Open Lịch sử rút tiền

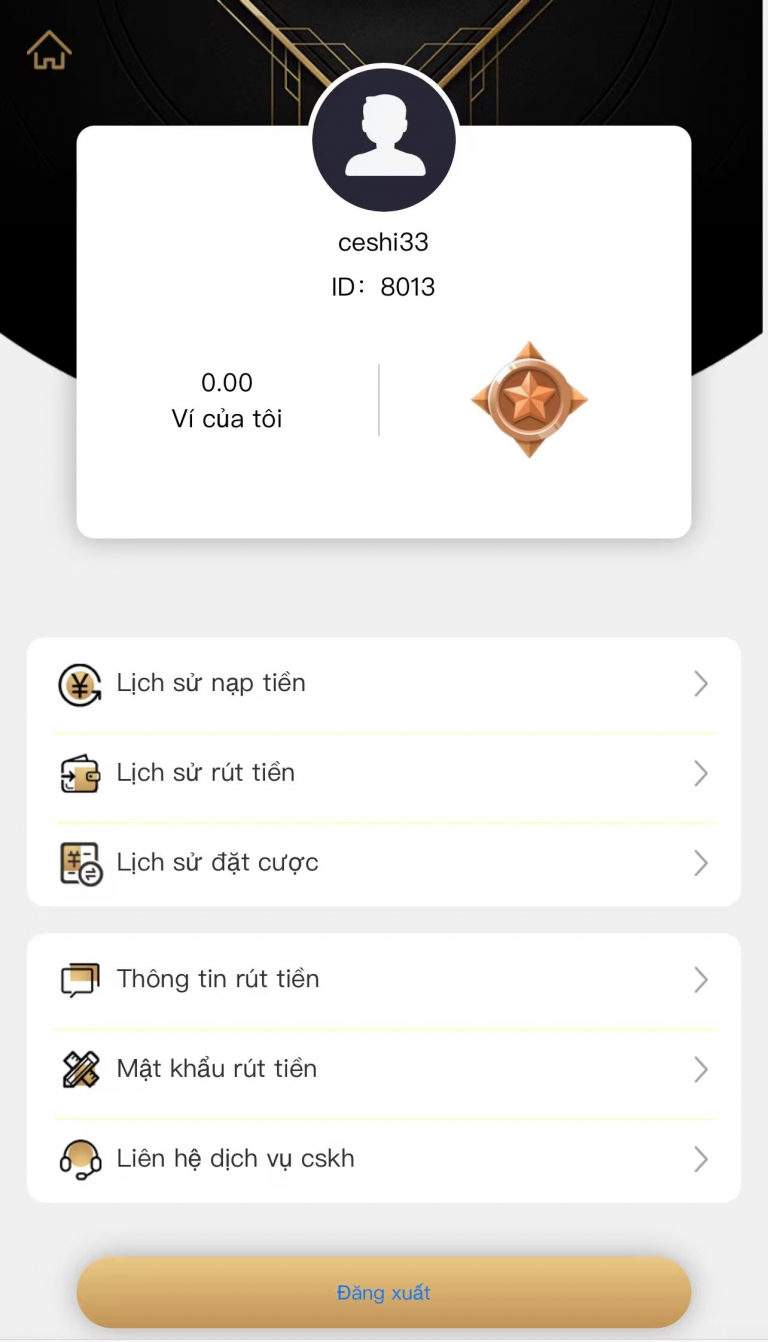point(383,773)
